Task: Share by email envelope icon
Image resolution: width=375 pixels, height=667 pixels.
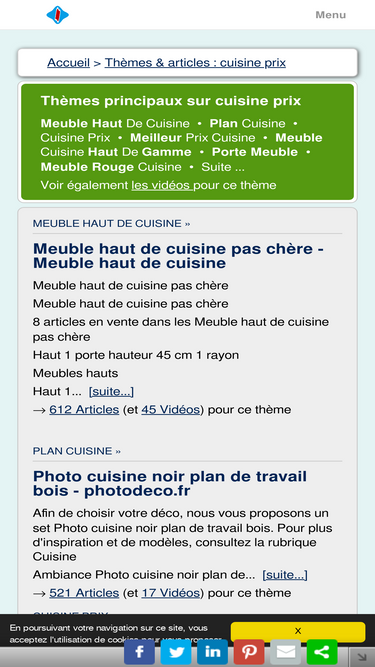Action: (x=285, y=652)
